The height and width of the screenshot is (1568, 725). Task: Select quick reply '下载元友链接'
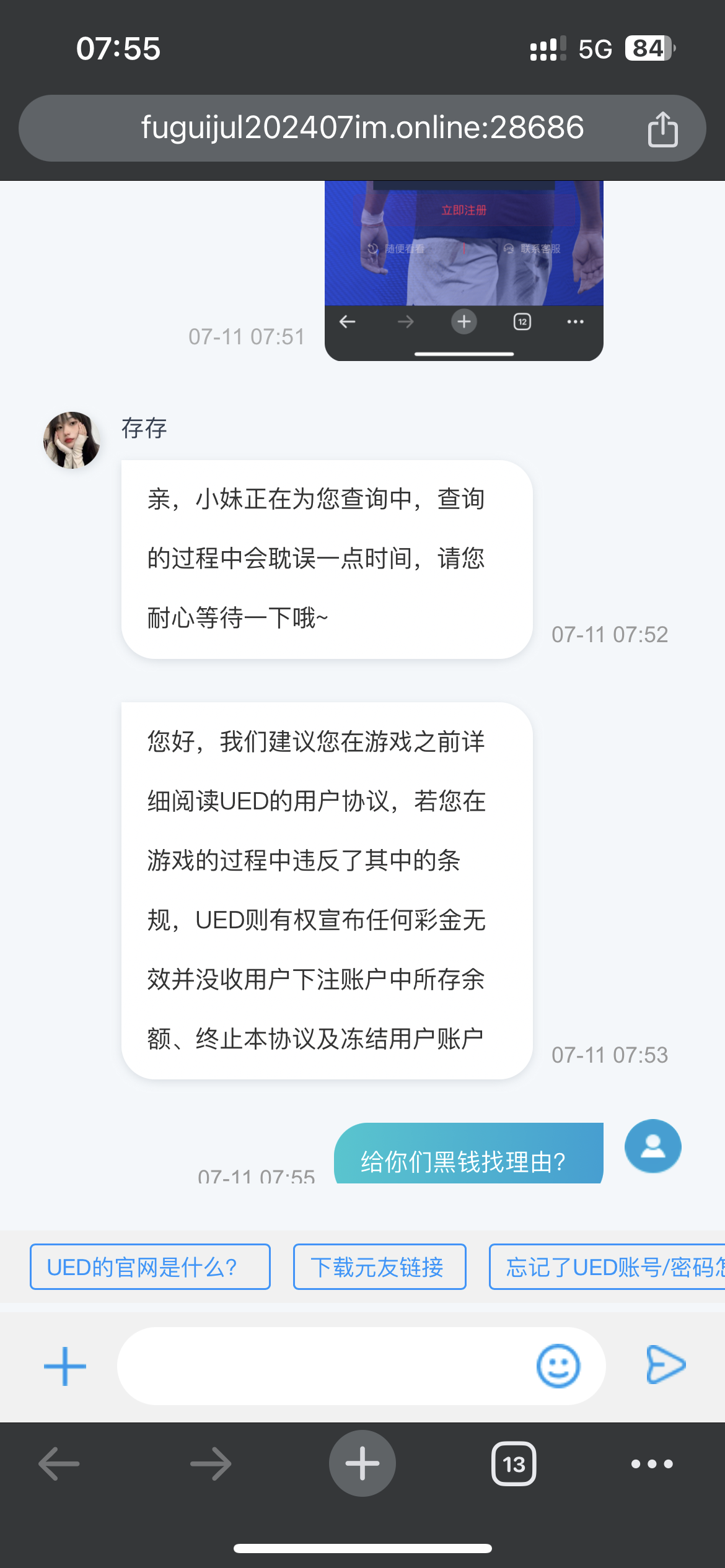pyautogui.click(x=380, y=1267)
